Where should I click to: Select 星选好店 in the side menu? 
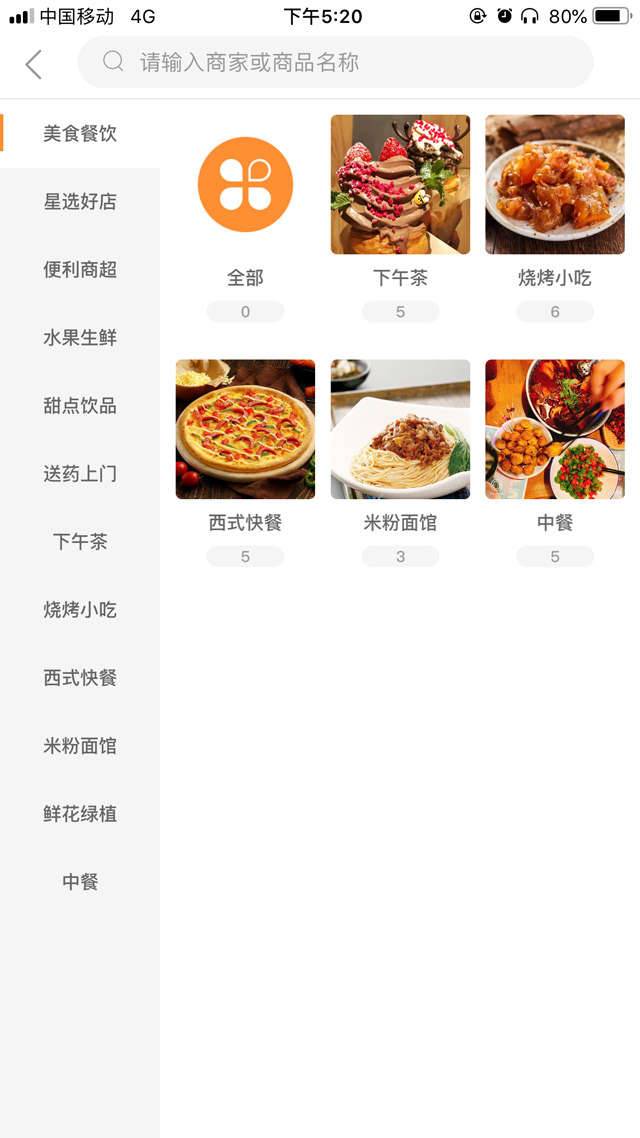coord(80,202)
